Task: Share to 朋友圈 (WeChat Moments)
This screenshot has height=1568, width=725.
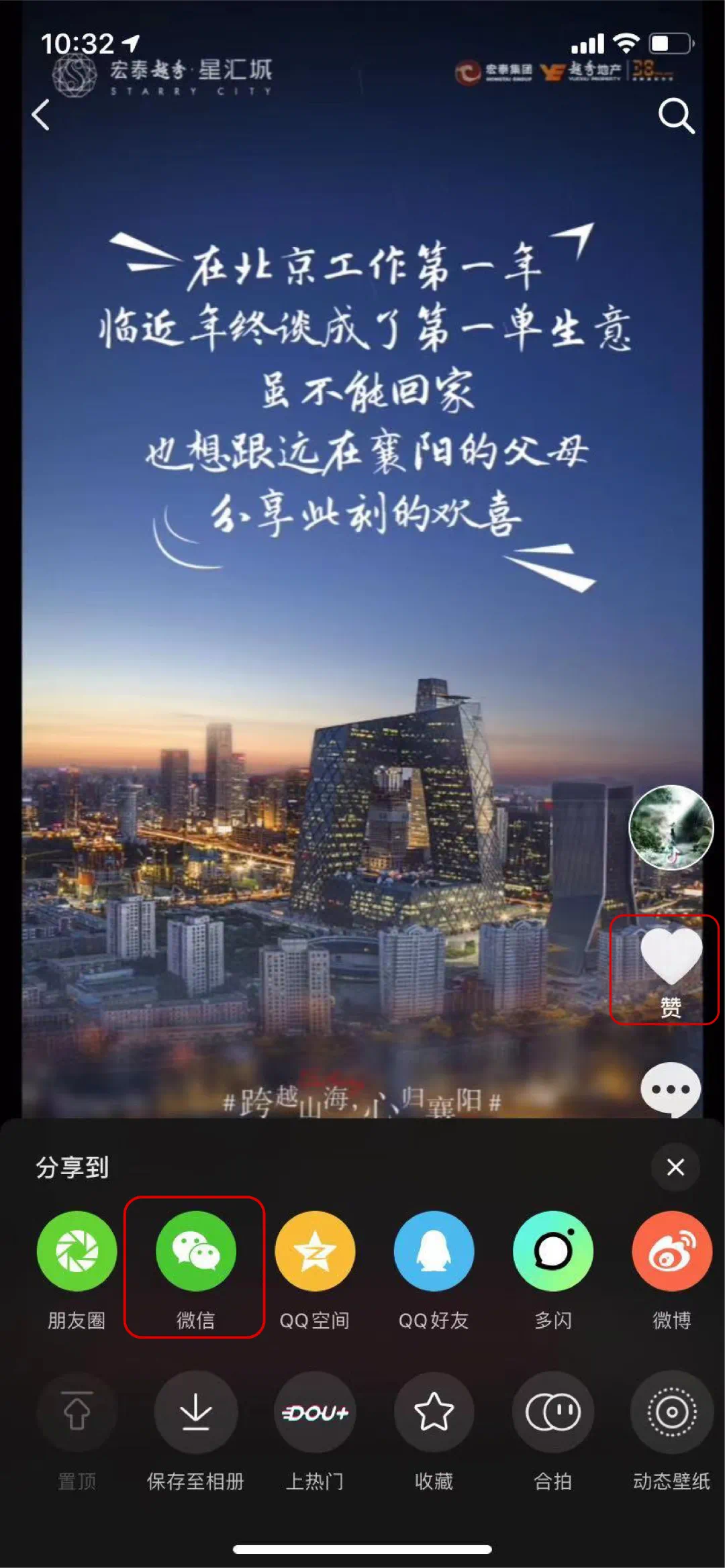Action: [77, 1251]
